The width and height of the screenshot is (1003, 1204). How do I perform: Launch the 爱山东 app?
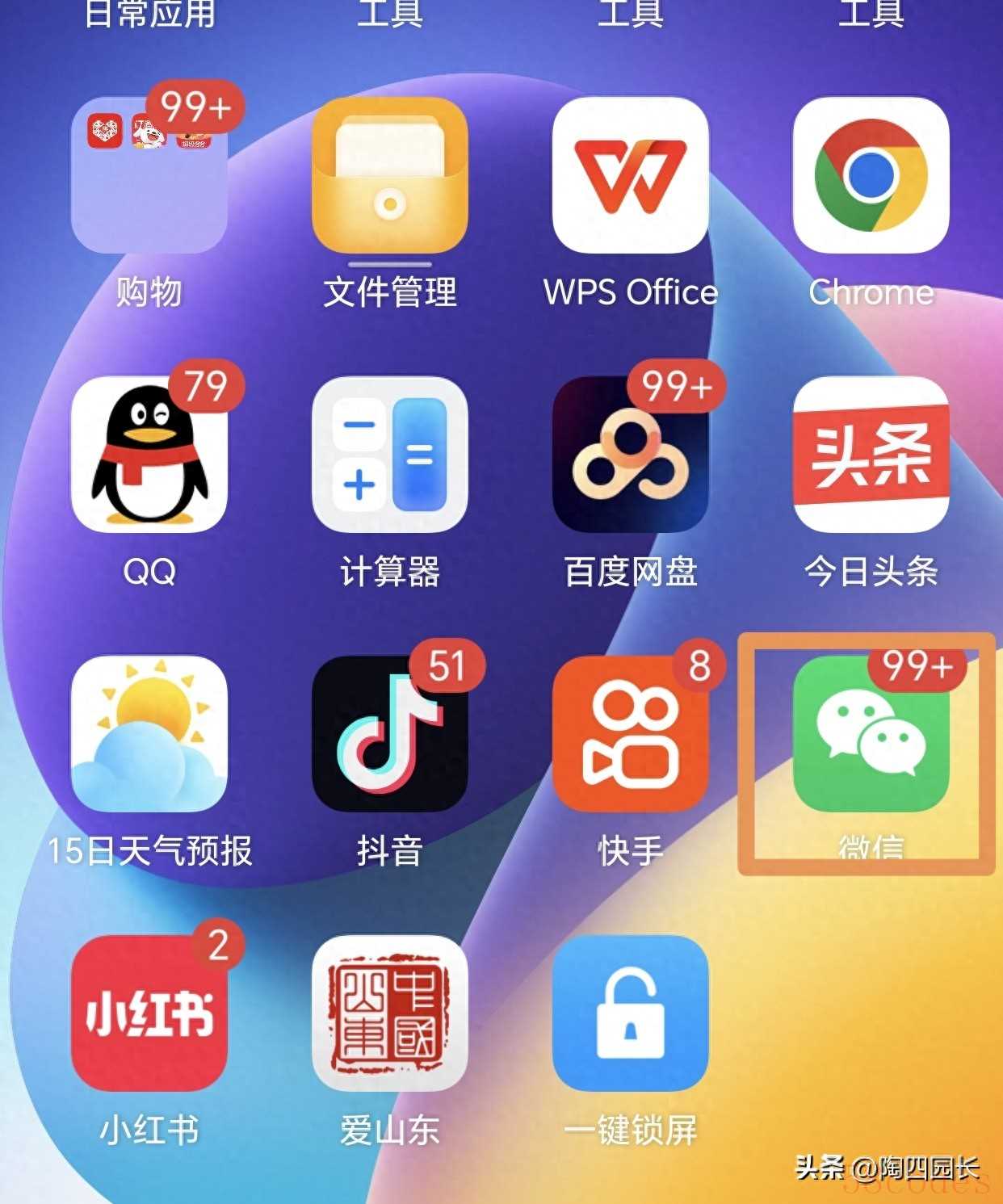coord(389,1013)
